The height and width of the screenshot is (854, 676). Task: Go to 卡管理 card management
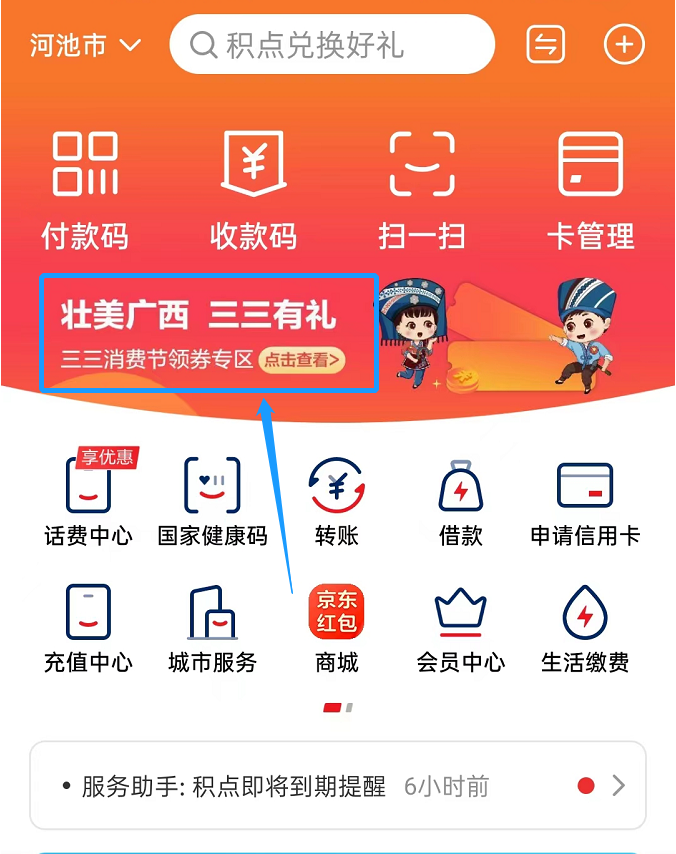[x=590, y=190]
